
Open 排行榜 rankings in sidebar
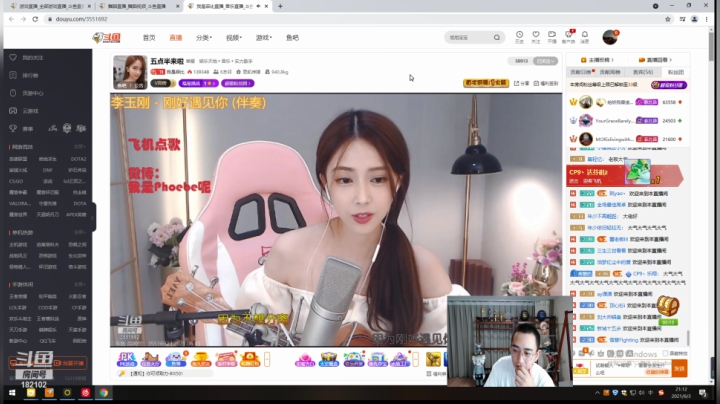[30, 75]
